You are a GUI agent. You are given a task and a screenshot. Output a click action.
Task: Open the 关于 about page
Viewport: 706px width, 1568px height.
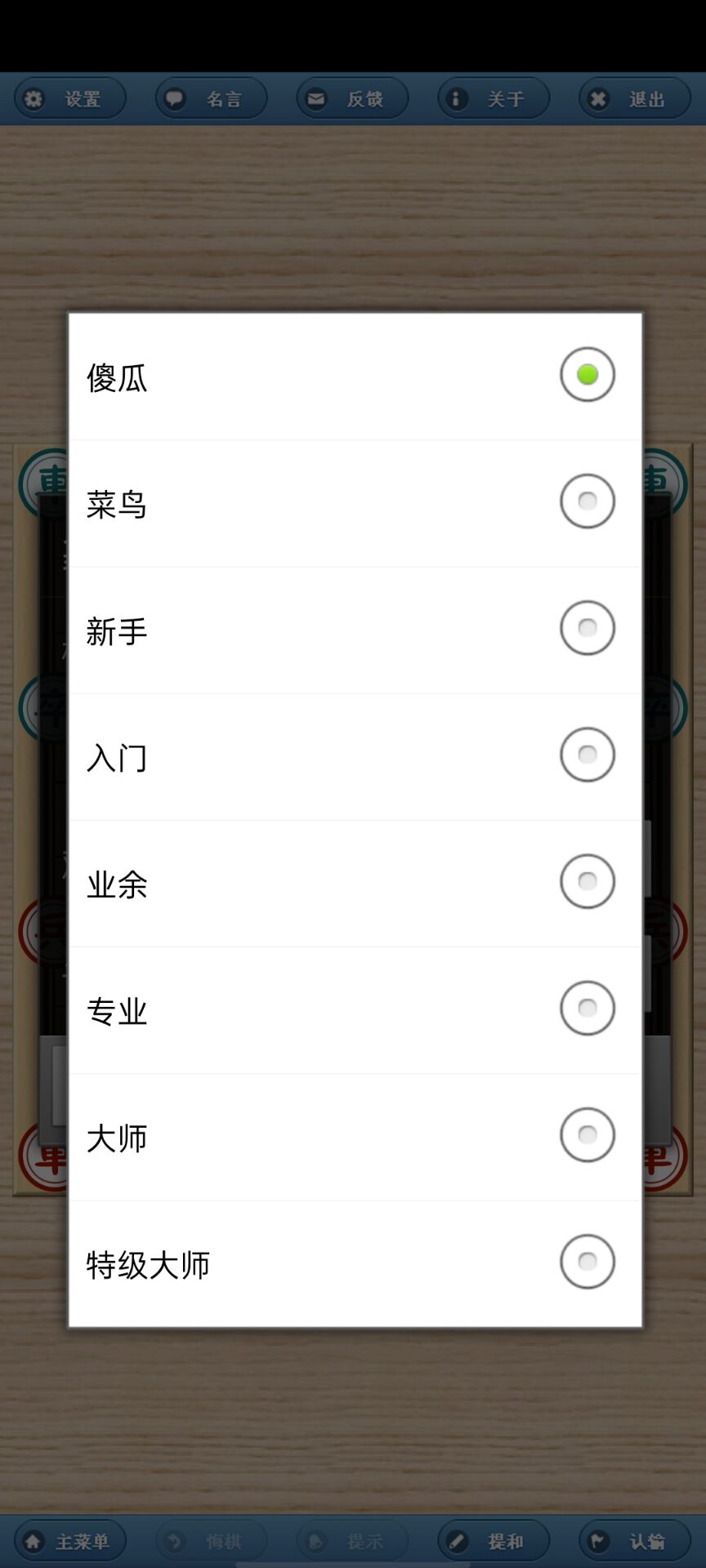point(494,99)
